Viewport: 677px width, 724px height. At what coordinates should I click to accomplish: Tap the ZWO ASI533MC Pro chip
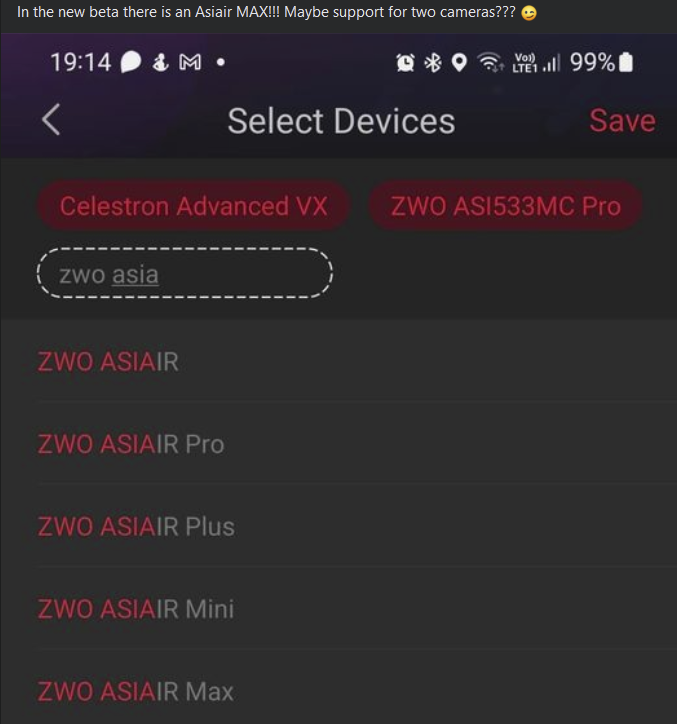coord(505,206)
